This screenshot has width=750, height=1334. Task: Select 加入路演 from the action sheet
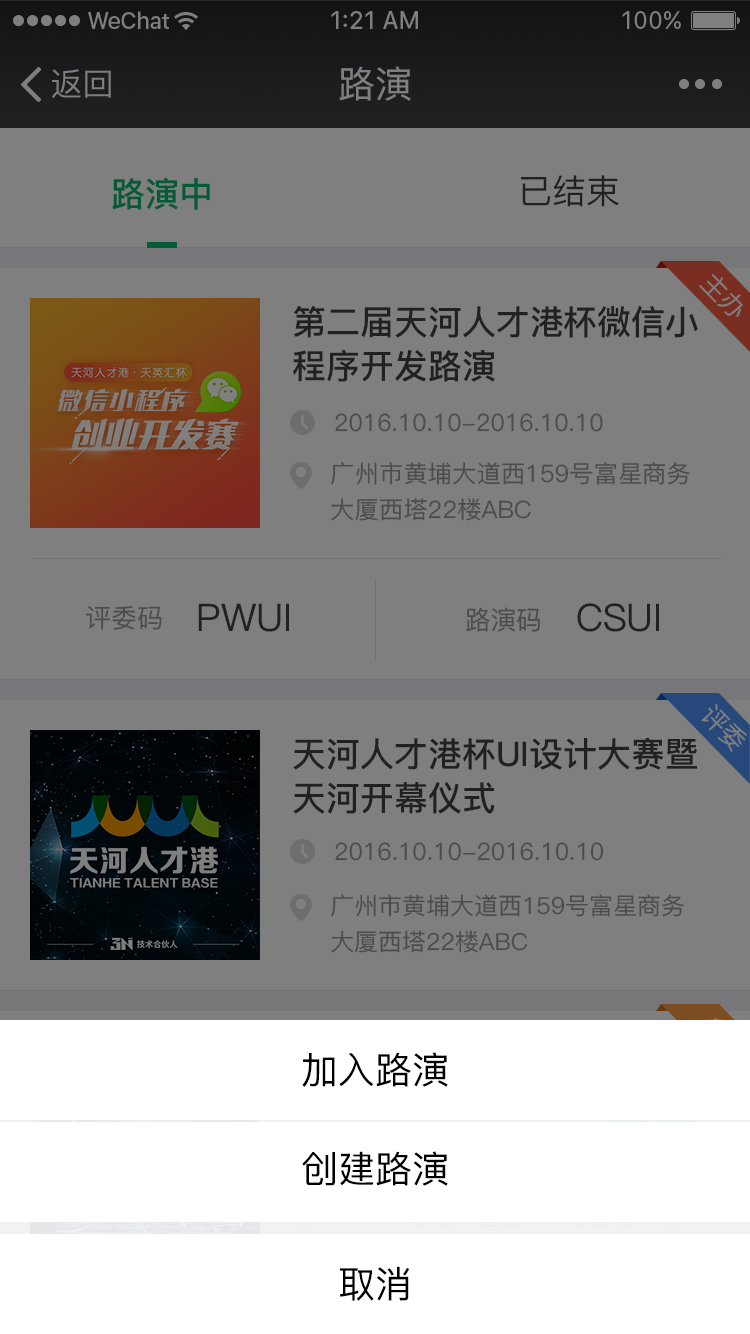(375, 1070)
